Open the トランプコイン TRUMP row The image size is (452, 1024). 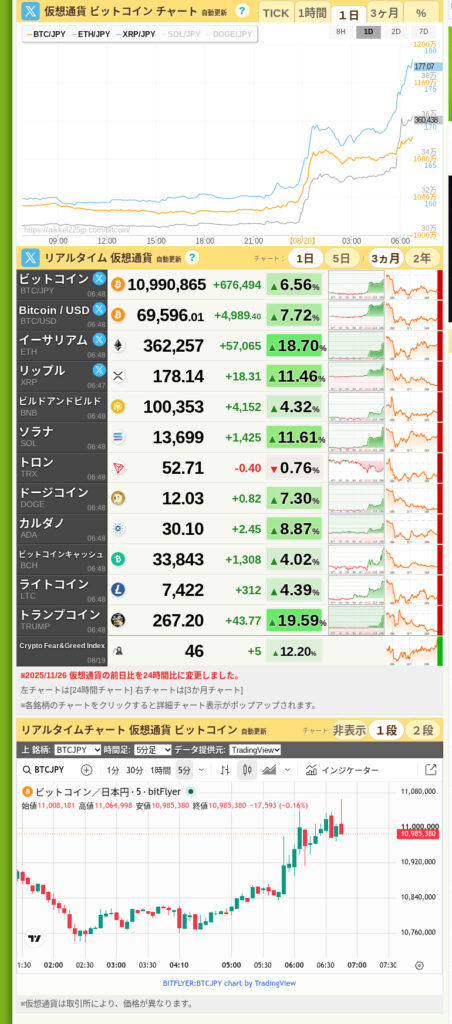tap(227, 620)
